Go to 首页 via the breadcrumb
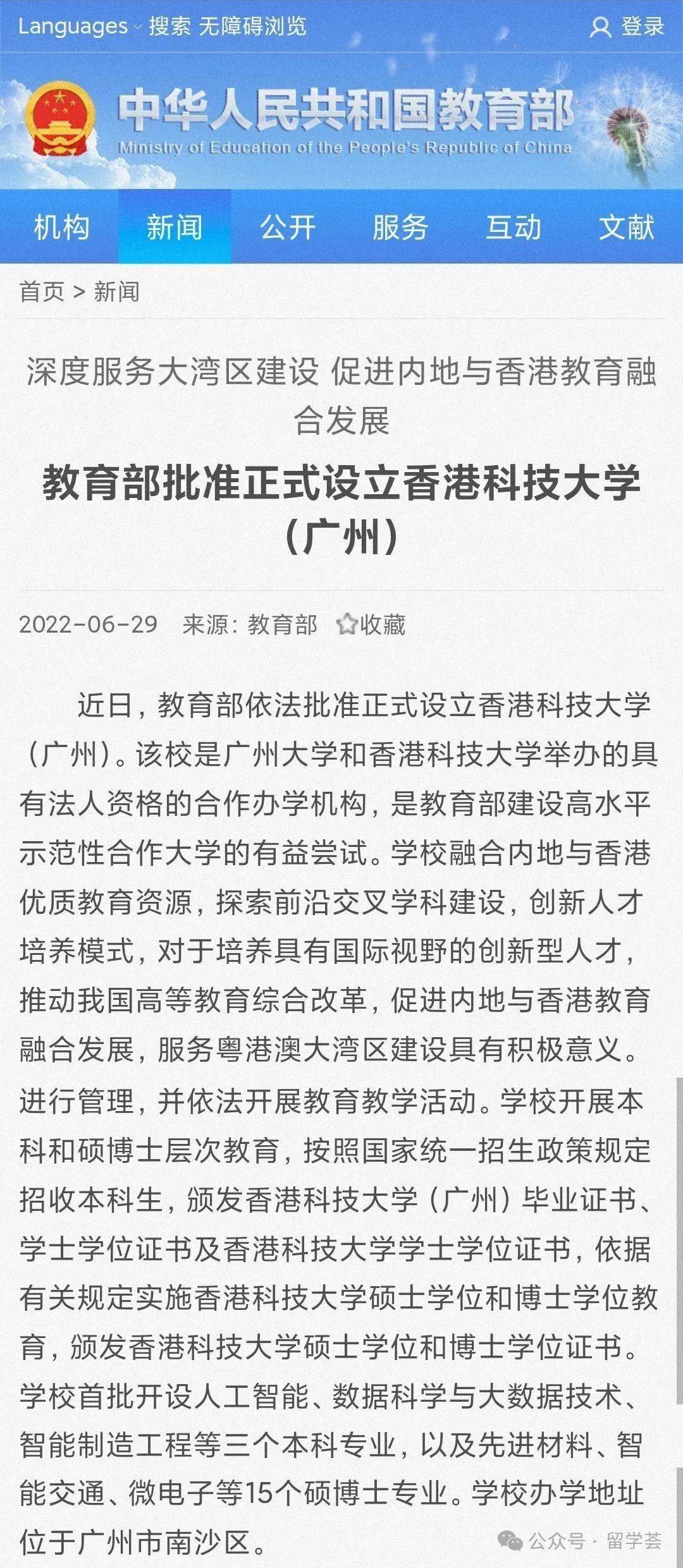683x1568 pixels. 42,292
